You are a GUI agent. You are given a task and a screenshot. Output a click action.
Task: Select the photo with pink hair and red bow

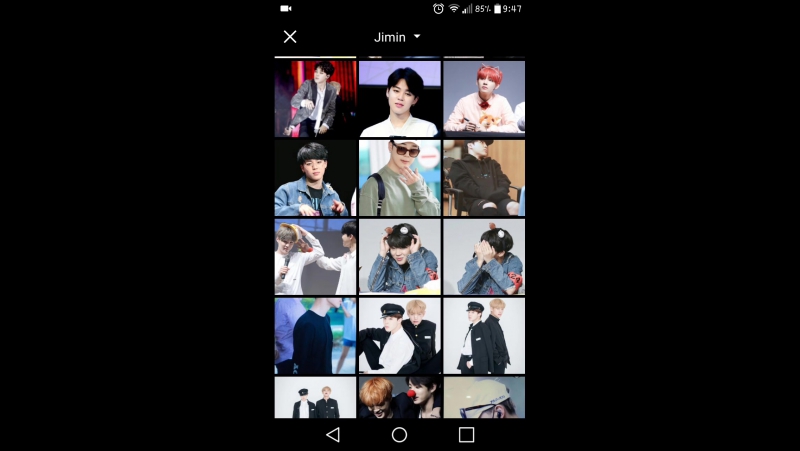point(484,98)
